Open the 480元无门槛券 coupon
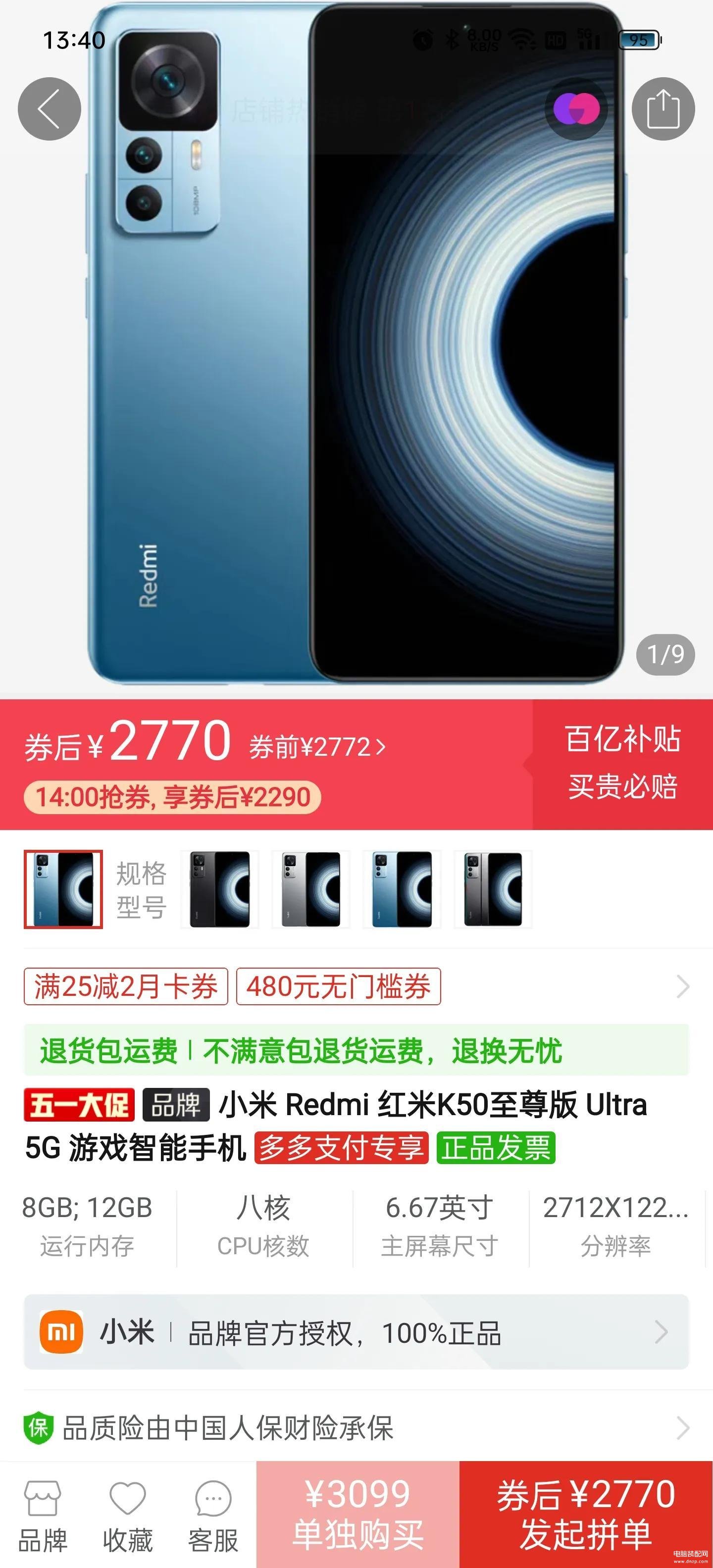 pos(339,987)
